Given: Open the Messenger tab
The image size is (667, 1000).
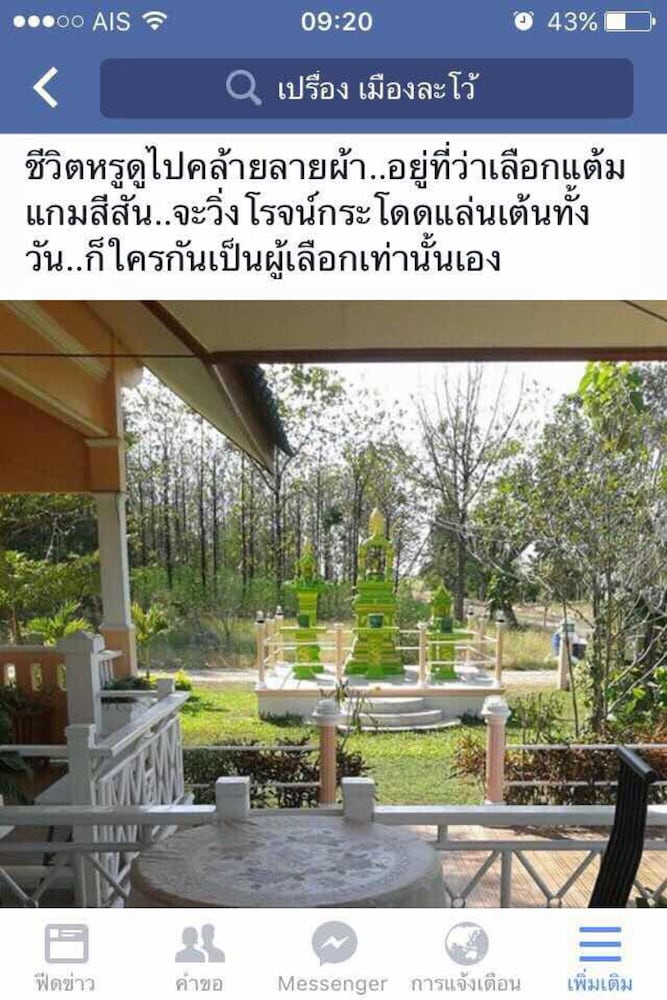Looking at the screenshot, I should (x=333, y=956).
